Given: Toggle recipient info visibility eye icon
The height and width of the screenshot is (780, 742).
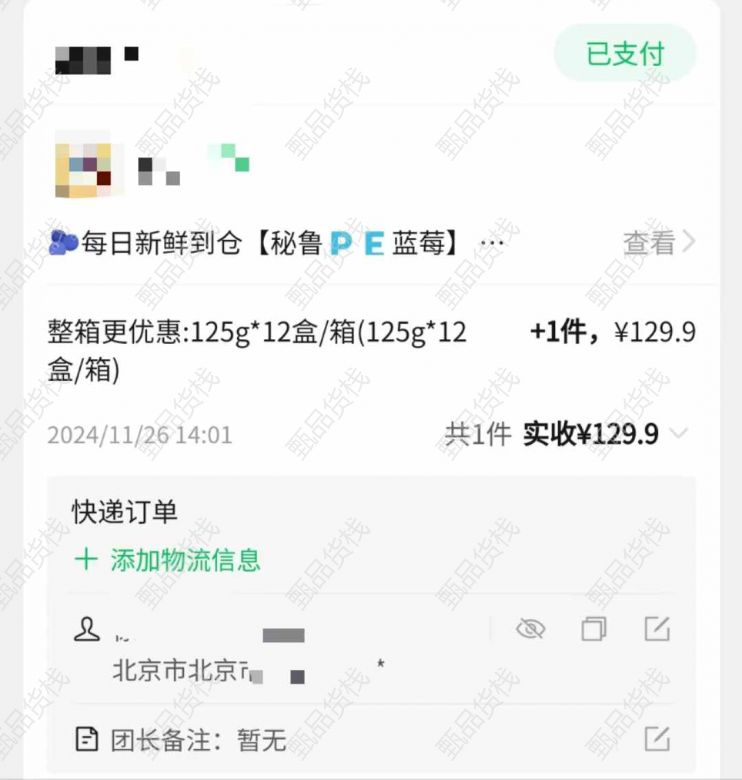Looking at the screenshot, I should (530, 629).
